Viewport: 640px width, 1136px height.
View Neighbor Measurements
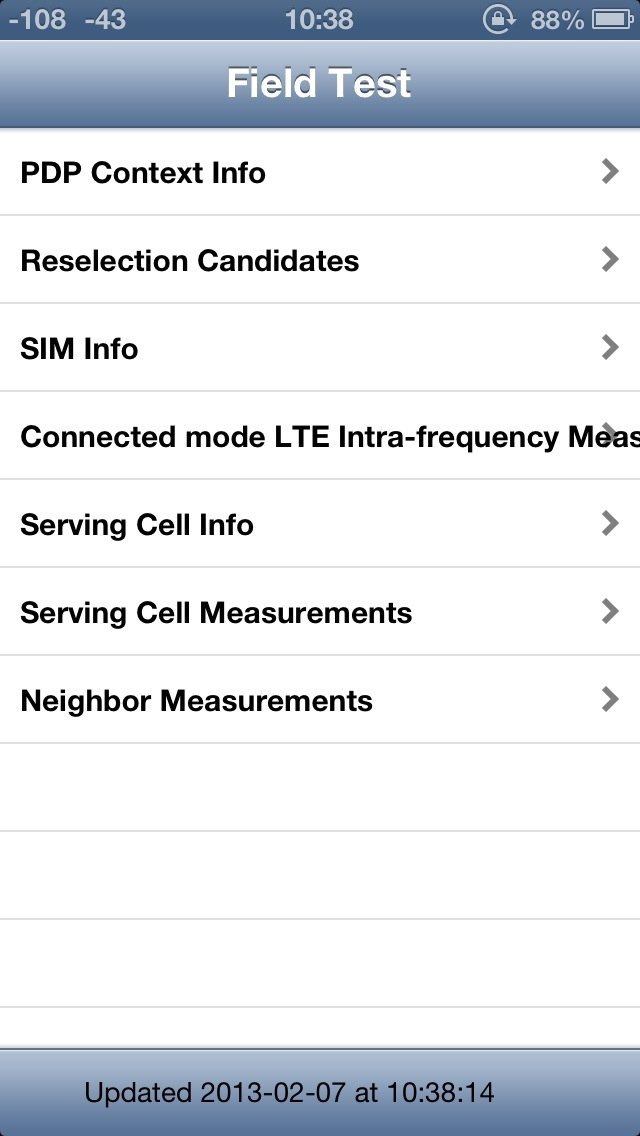320,701
